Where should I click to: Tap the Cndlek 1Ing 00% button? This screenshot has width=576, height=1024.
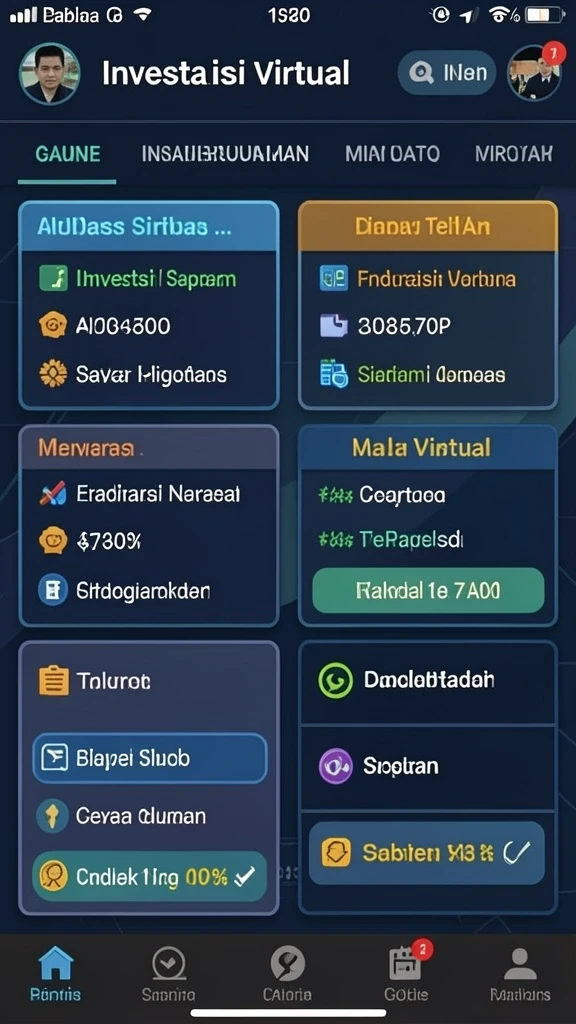(150, 876)
